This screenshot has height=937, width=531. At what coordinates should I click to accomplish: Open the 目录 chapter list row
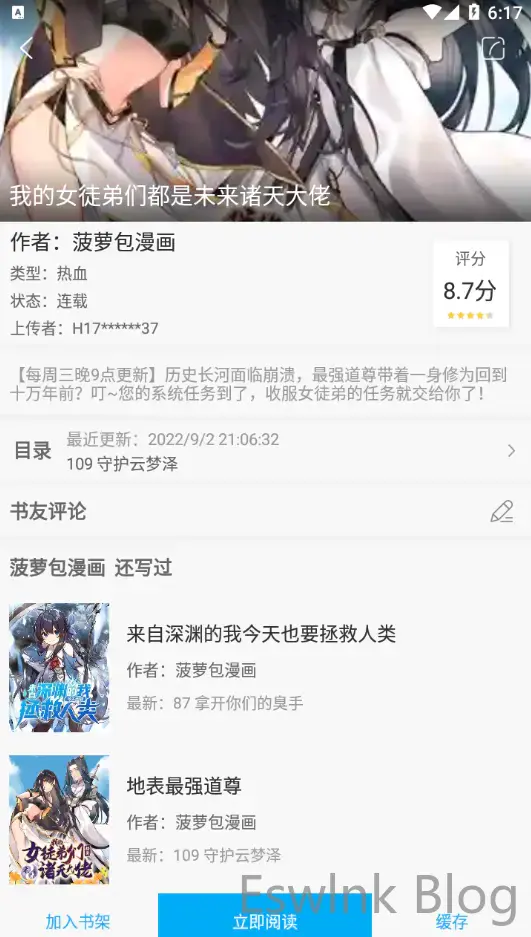point(265,451)
